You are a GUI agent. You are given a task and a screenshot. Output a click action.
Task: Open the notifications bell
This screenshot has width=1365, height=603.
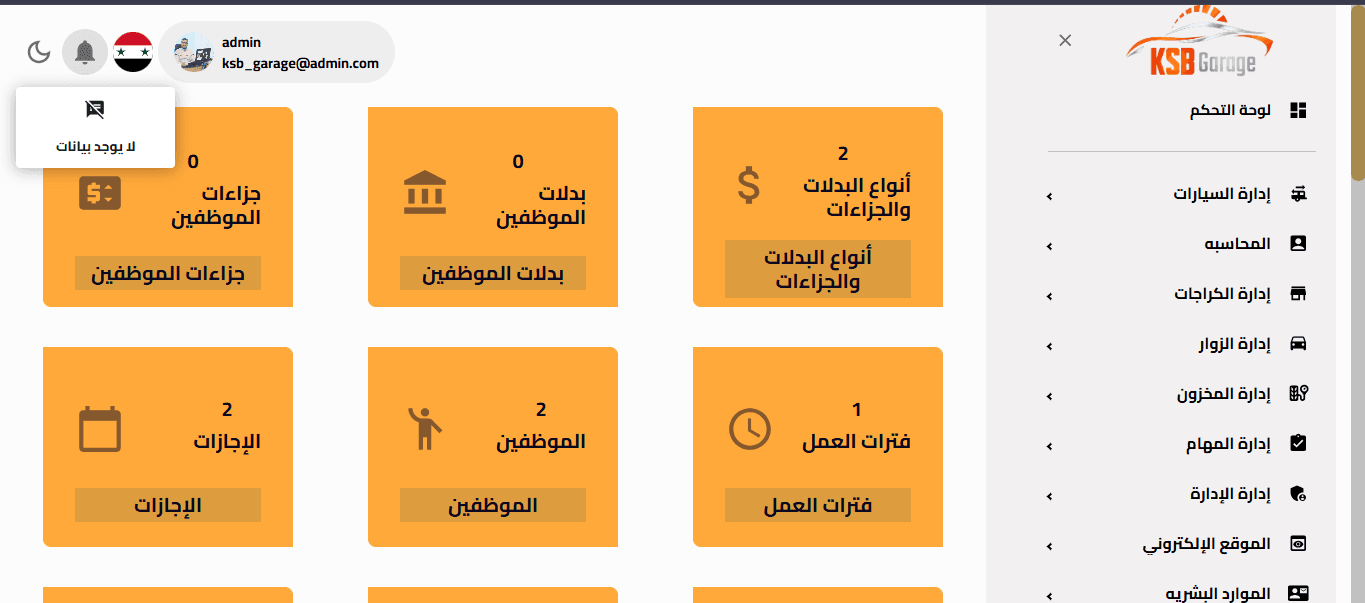[x=85, y=52]
